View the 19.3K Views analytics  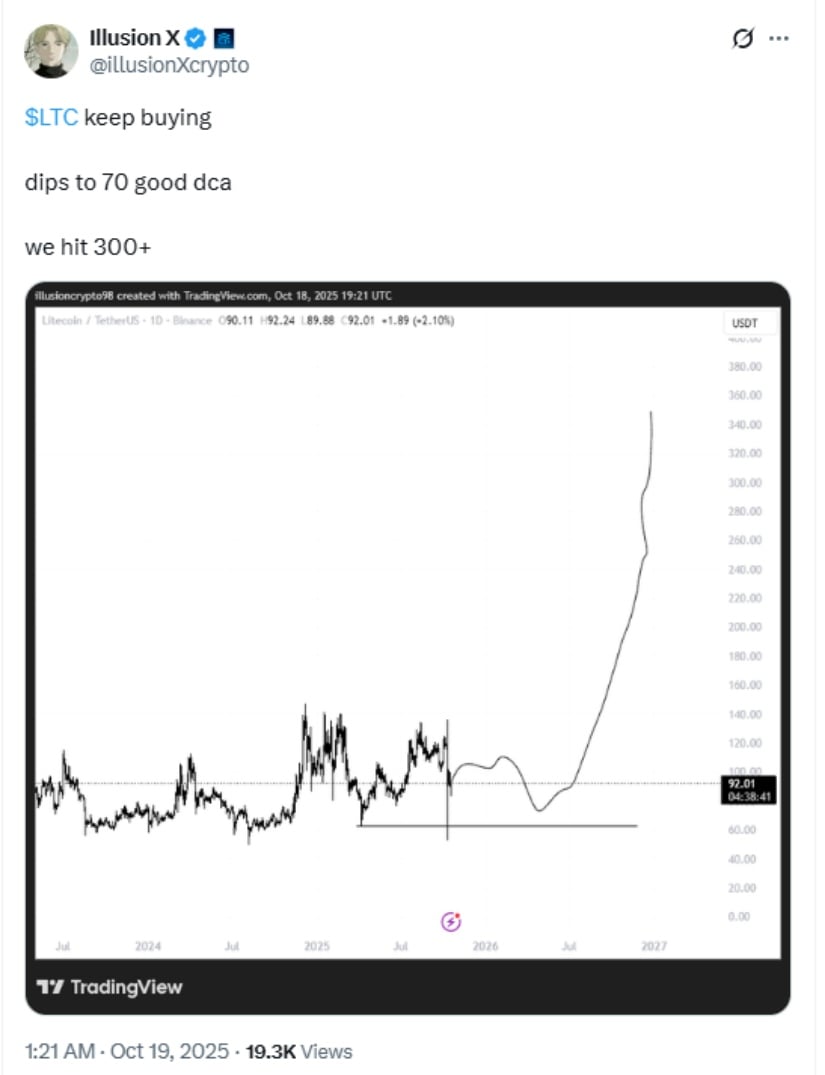(x=299, y=1051)
